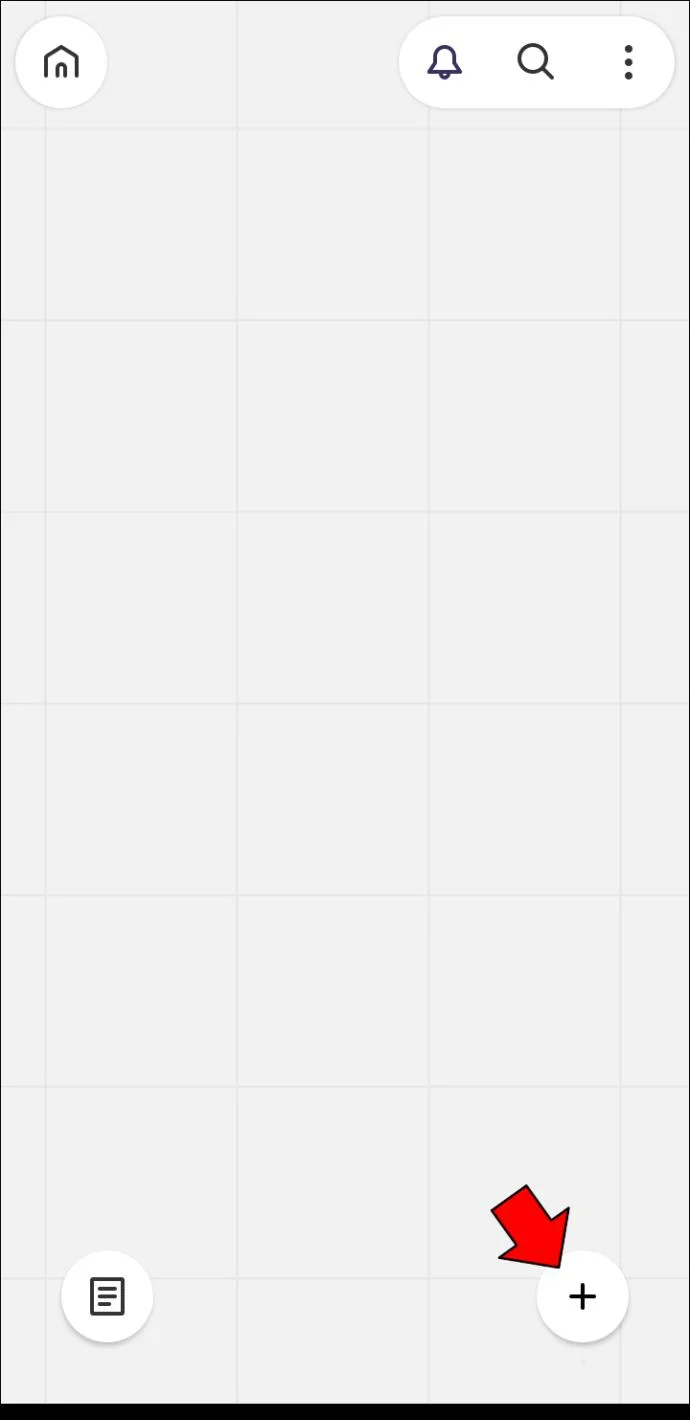Open the three-dot overflow menu

tap(628, 63)
